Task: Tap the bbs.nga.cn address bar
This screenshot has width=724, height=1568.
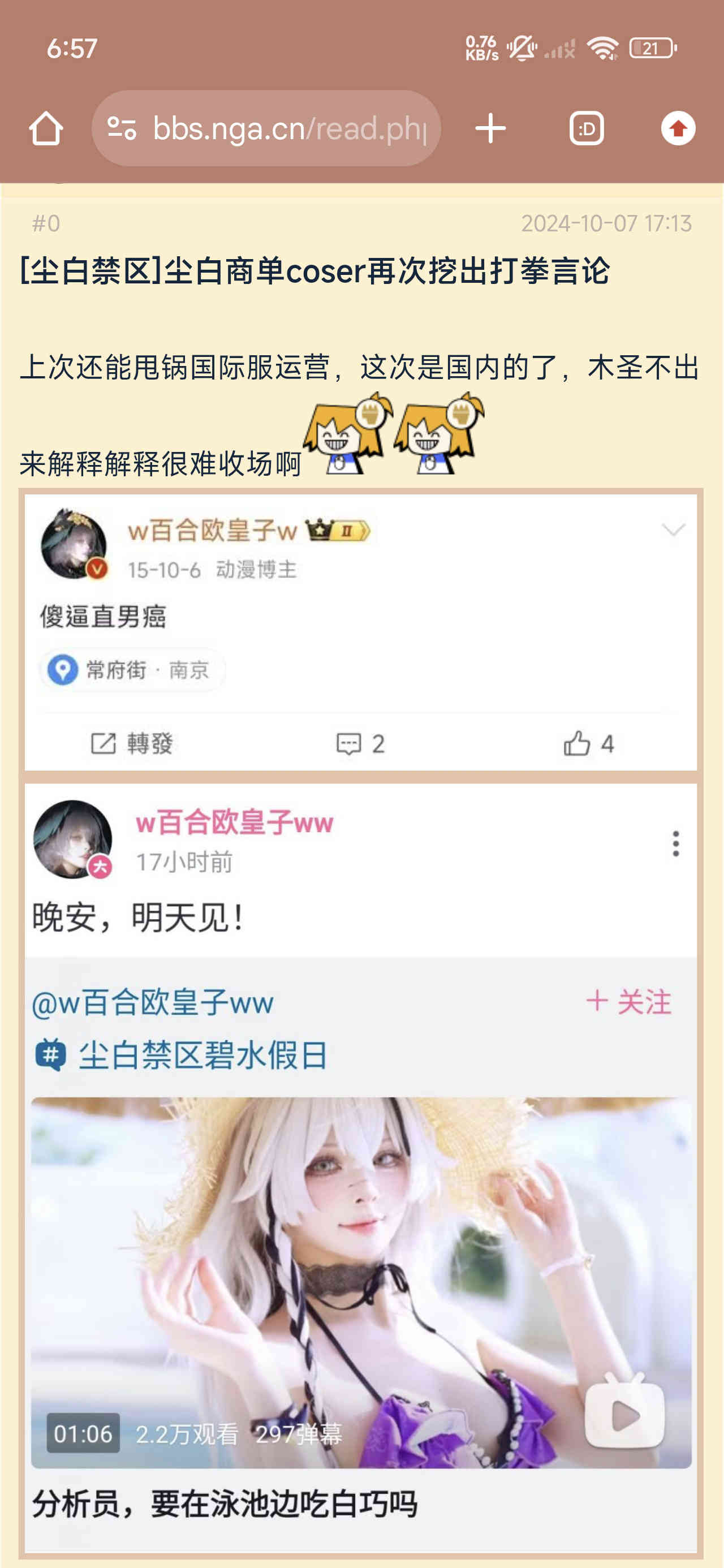Action: tap(289, 128)
